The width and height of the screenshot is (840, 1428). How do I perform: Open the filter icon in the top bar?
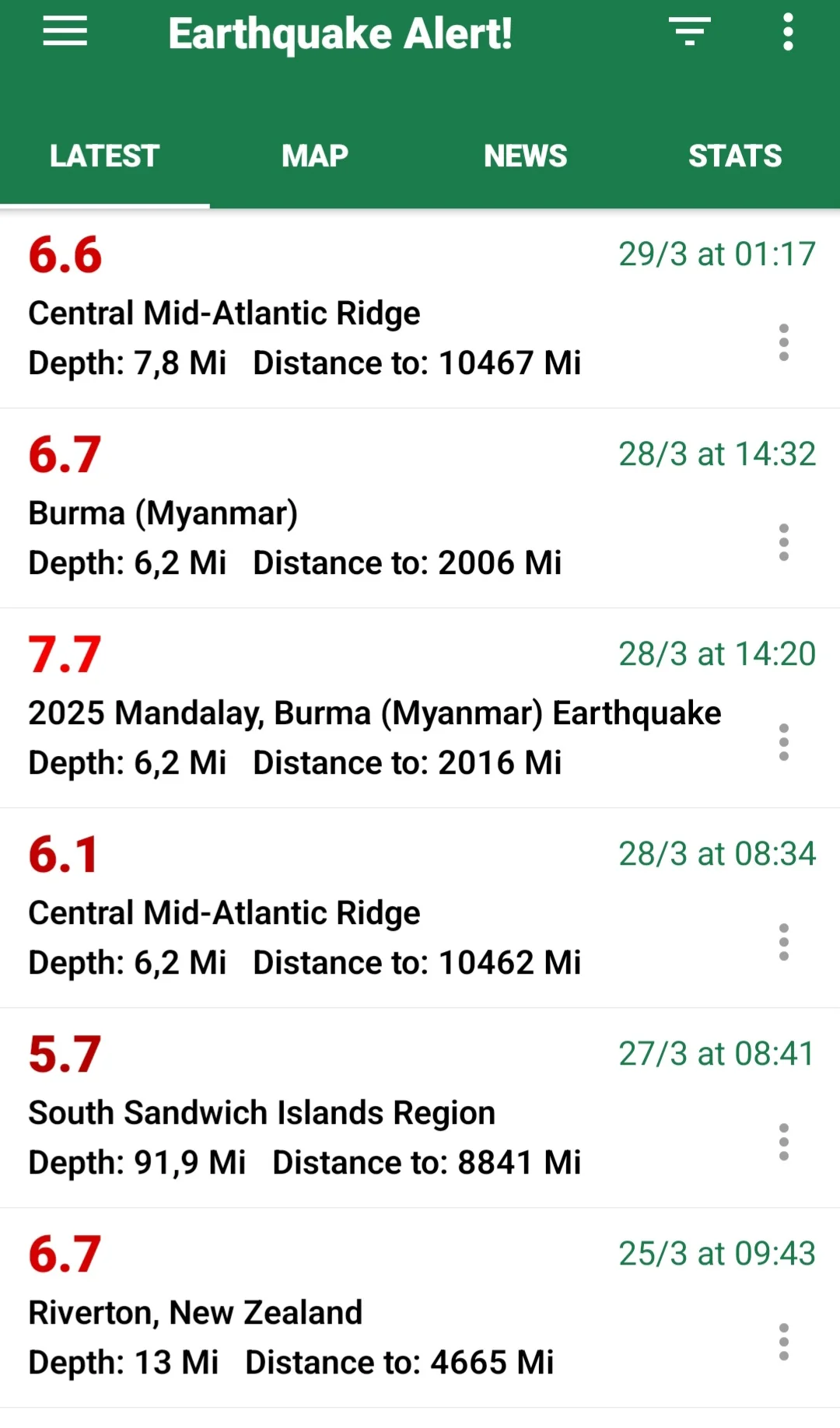coord(689,33)
